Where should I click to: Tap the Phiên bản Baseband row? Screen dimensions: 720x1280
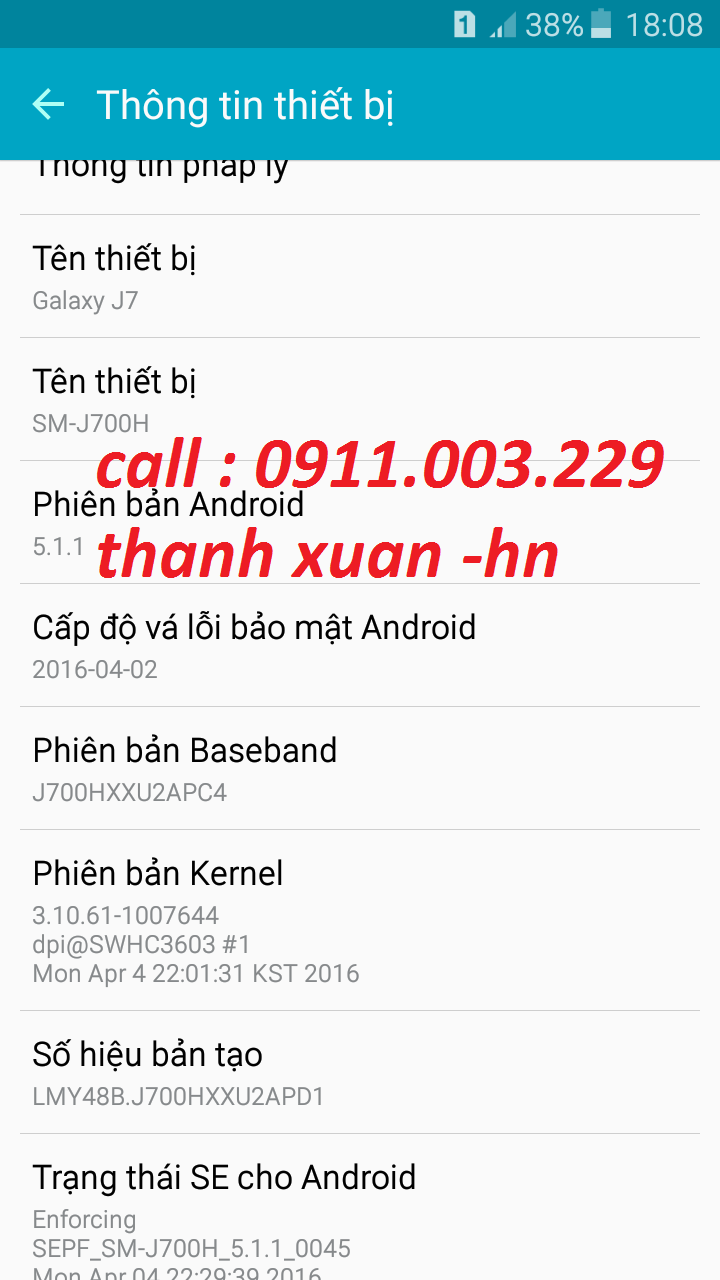(x=360, y=768)
